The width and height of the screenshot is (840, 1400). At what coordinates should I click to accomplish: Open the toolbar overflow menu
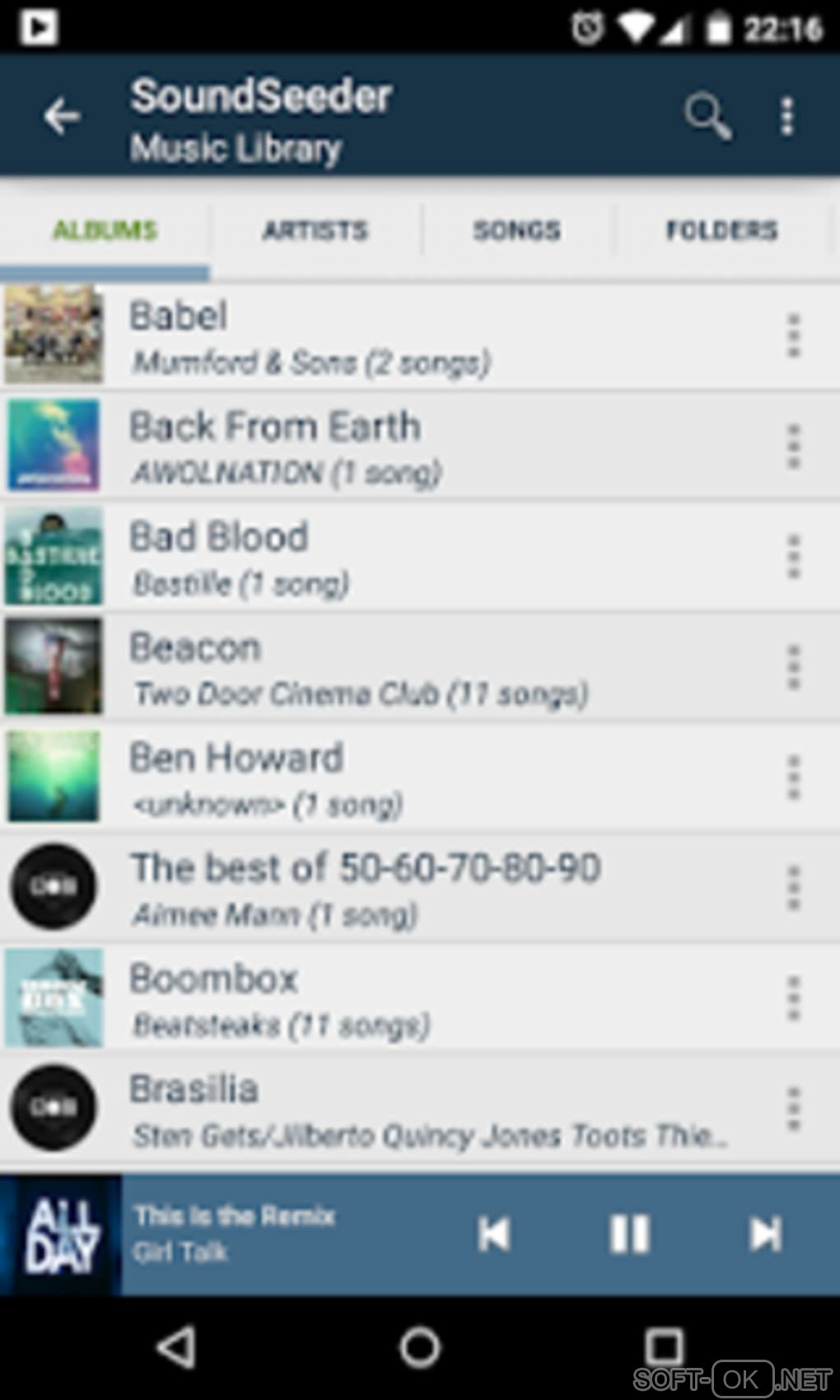pos(787,116)
